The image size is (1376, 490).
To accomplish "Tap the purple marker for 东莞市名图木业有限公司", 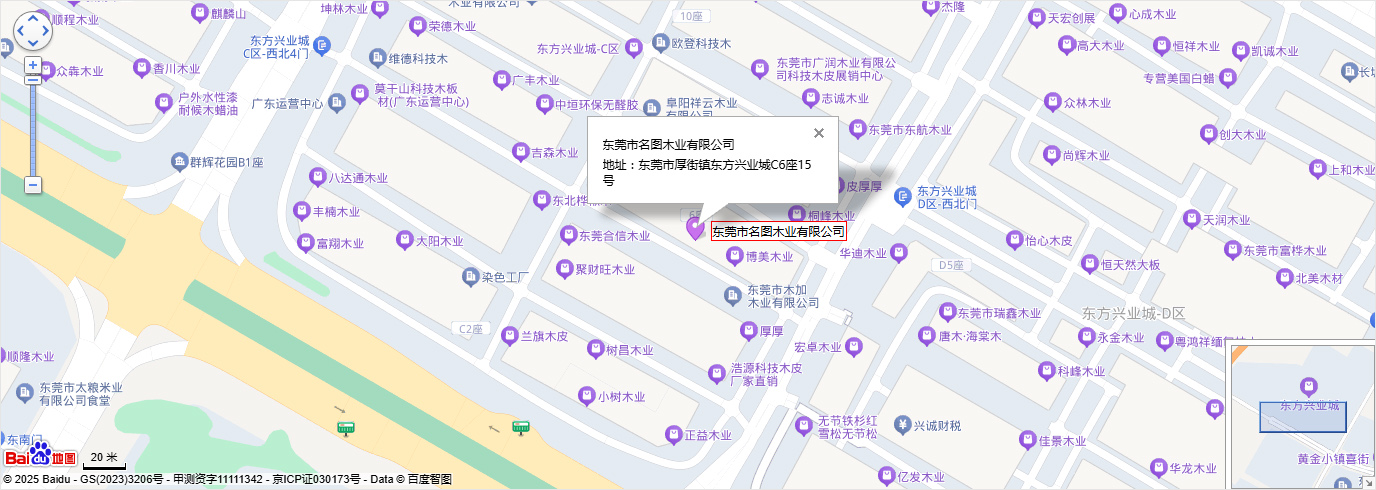I will (695, 229).
